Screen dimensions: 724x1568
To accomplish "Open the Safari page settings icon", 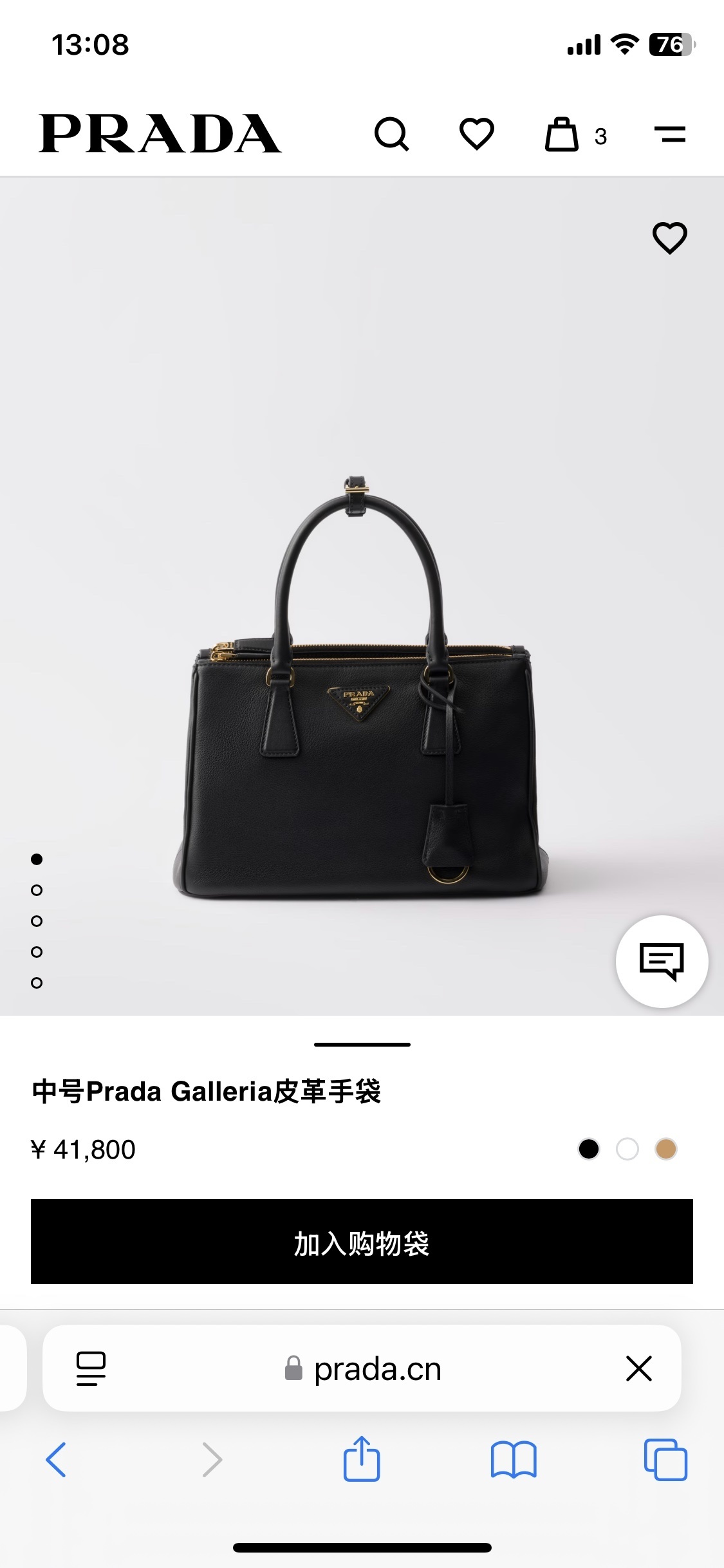I will 91,1368.
